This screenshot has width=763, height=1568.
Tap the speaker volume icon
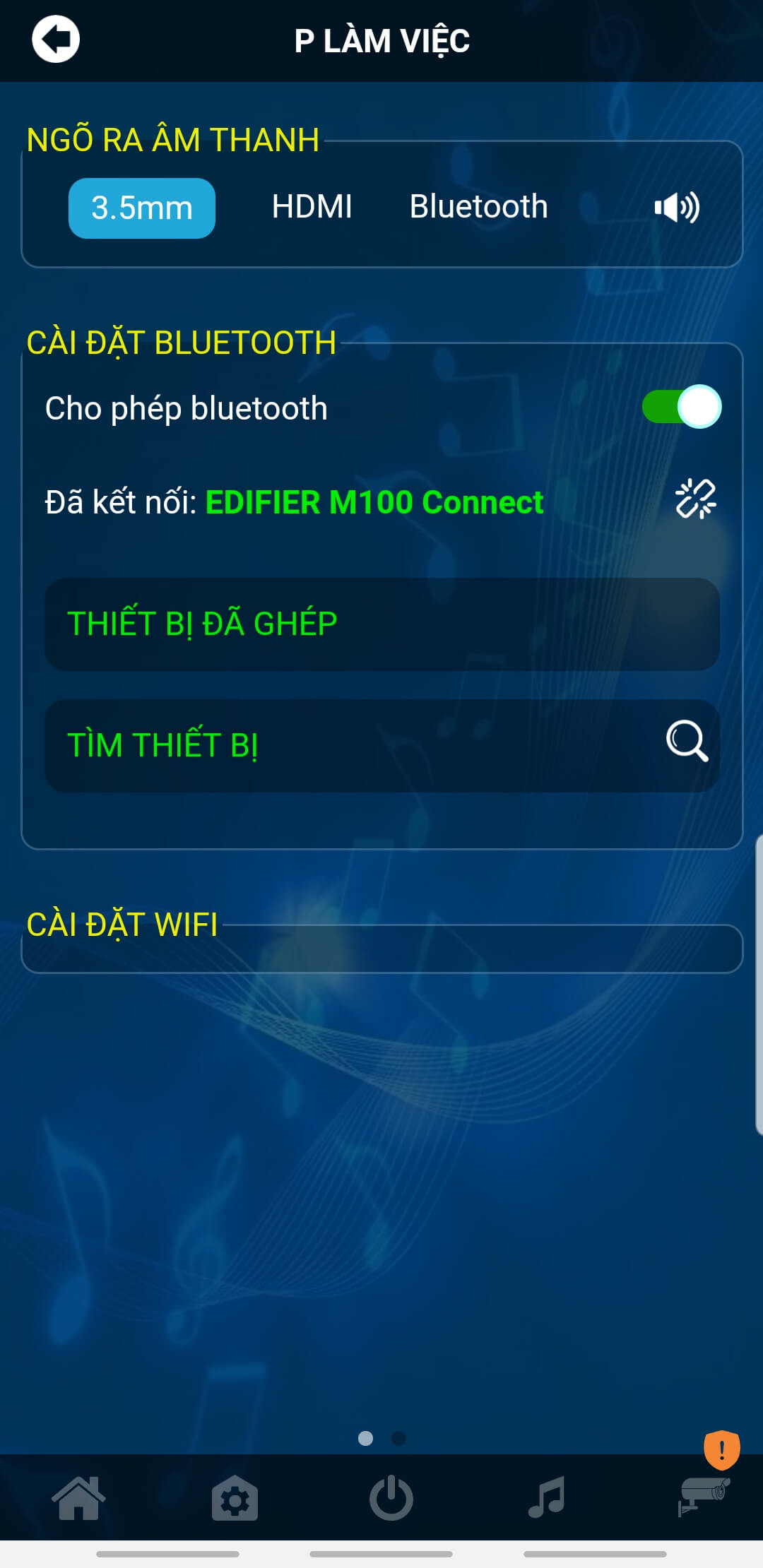[x=676, y=208]
